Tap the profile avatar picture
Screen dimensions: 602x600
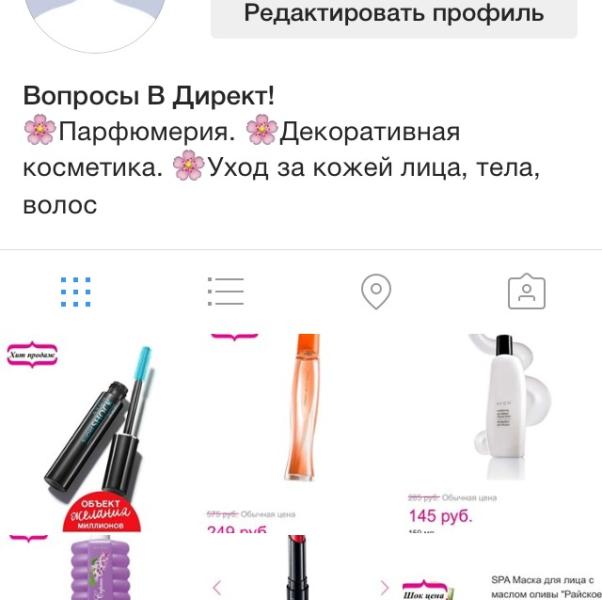point(96,23)
